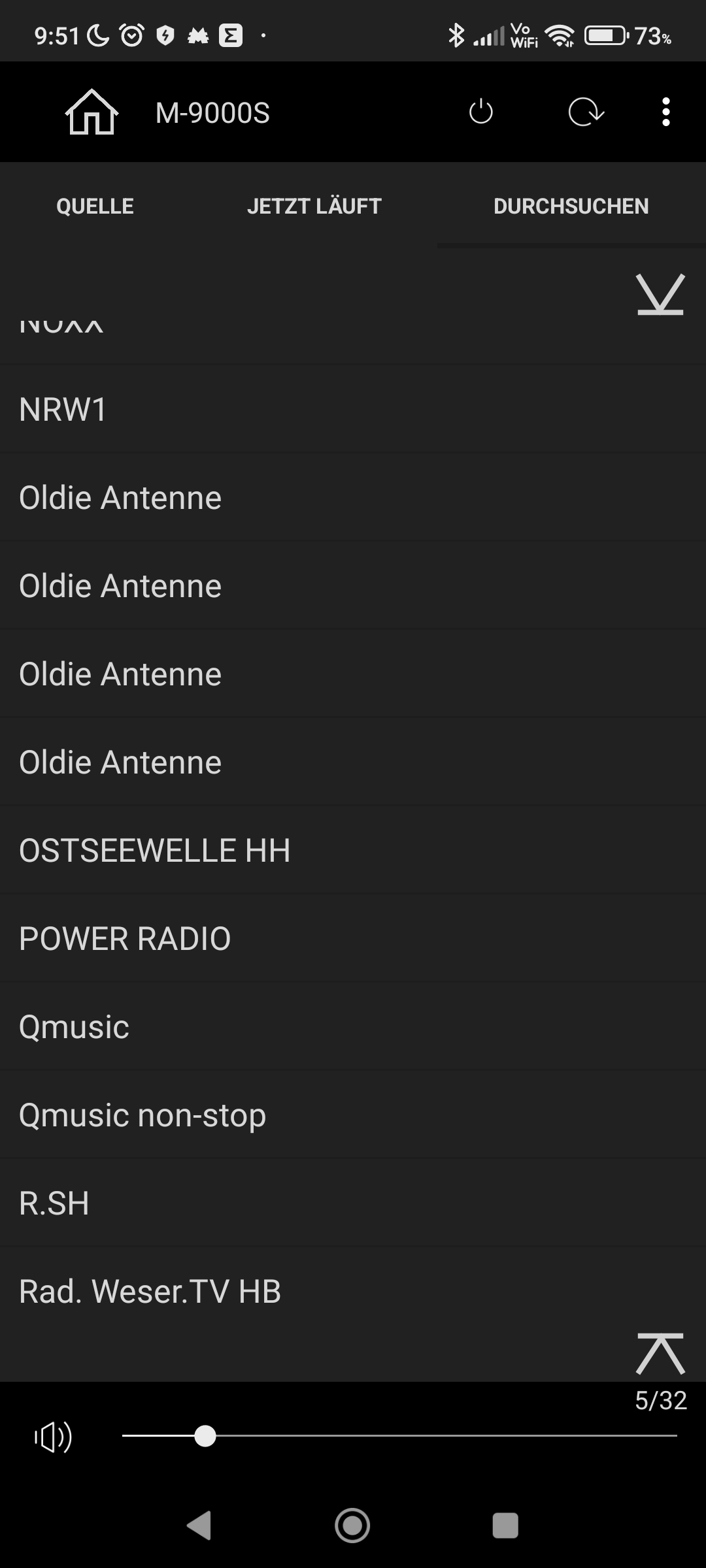
Task: Switch to the JETZT LÄUFT tab
Action: pos(314,206)
